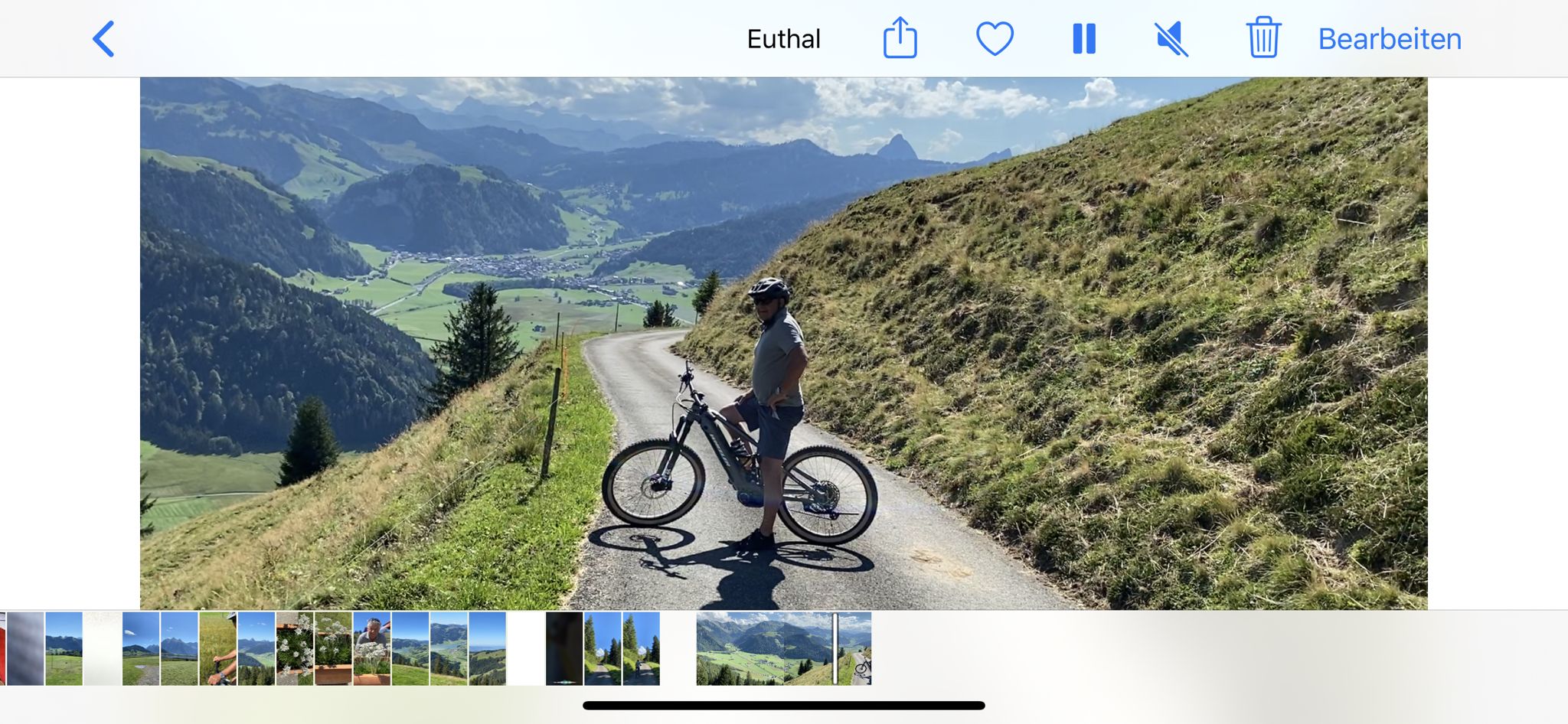Unmute the video sound
The image size is (1568, 724).
pyautogui.click(x=1171, y=39)
